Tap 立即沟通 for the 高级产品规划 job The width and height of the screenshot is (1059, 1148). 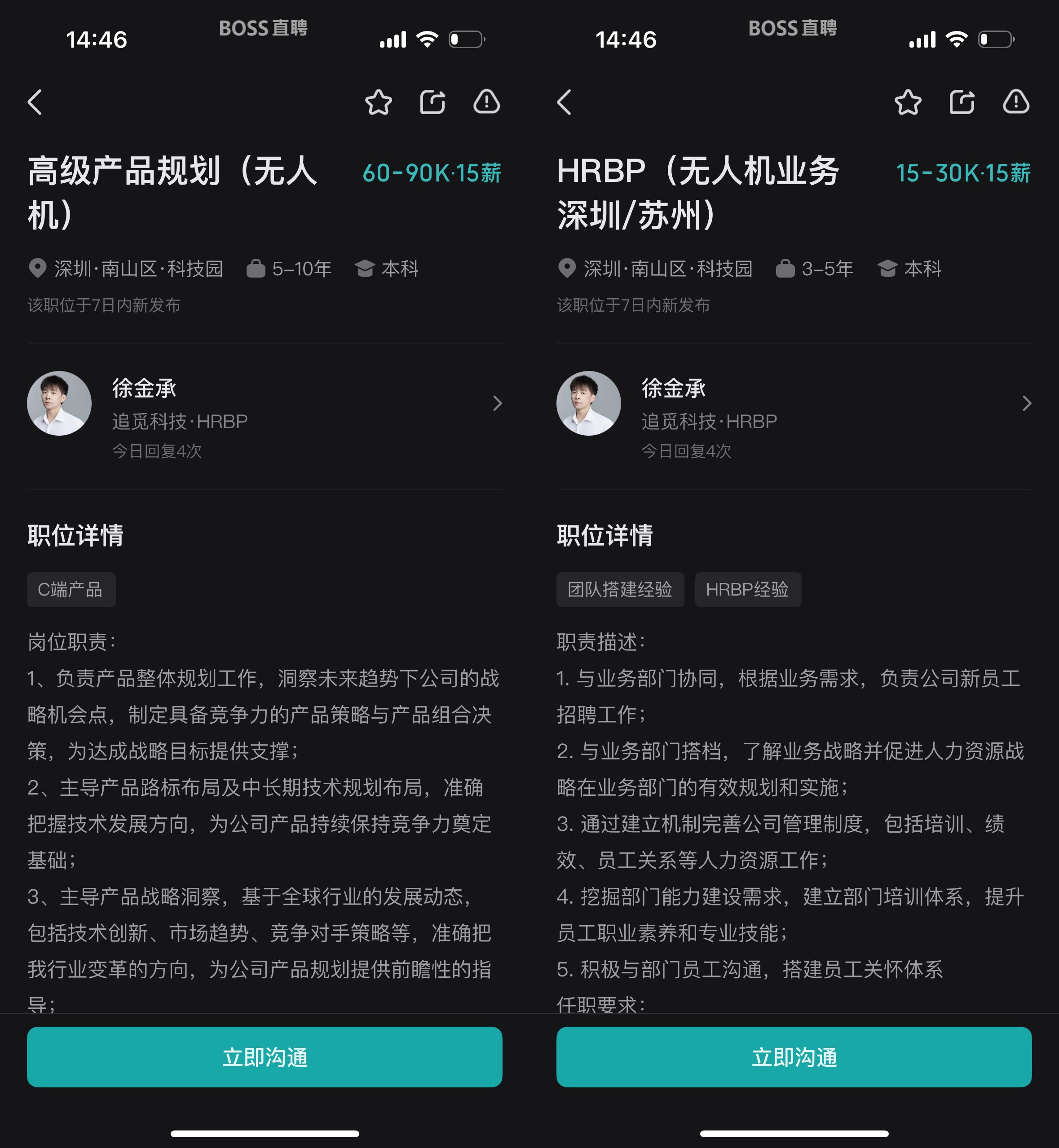264,1057
